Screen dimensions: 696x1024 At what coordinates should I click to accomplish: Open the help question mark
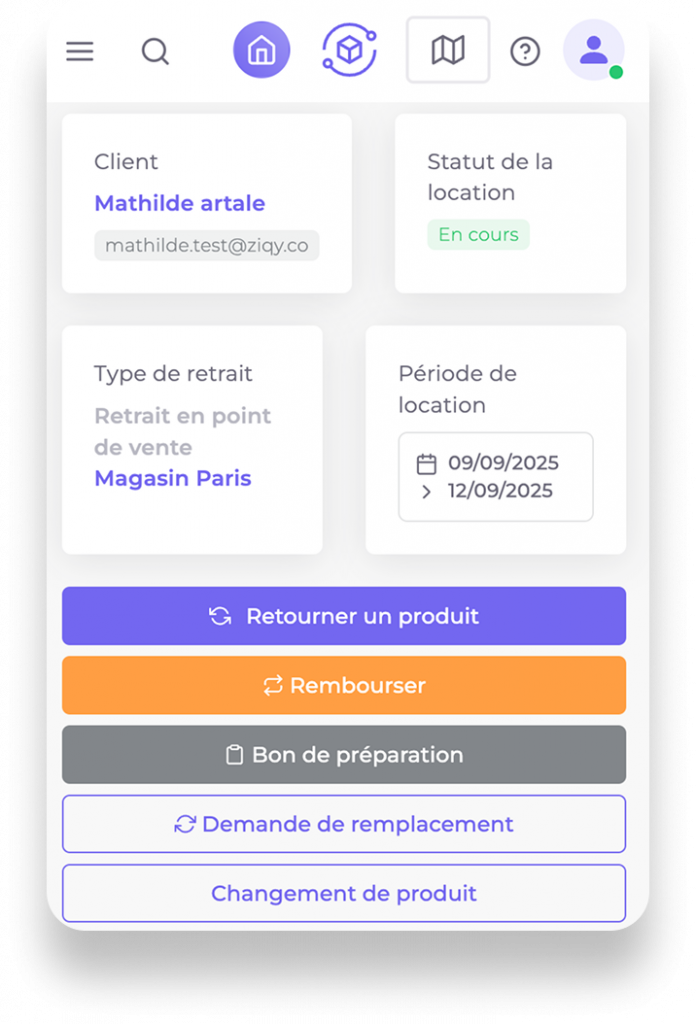(x=525, y=51)
